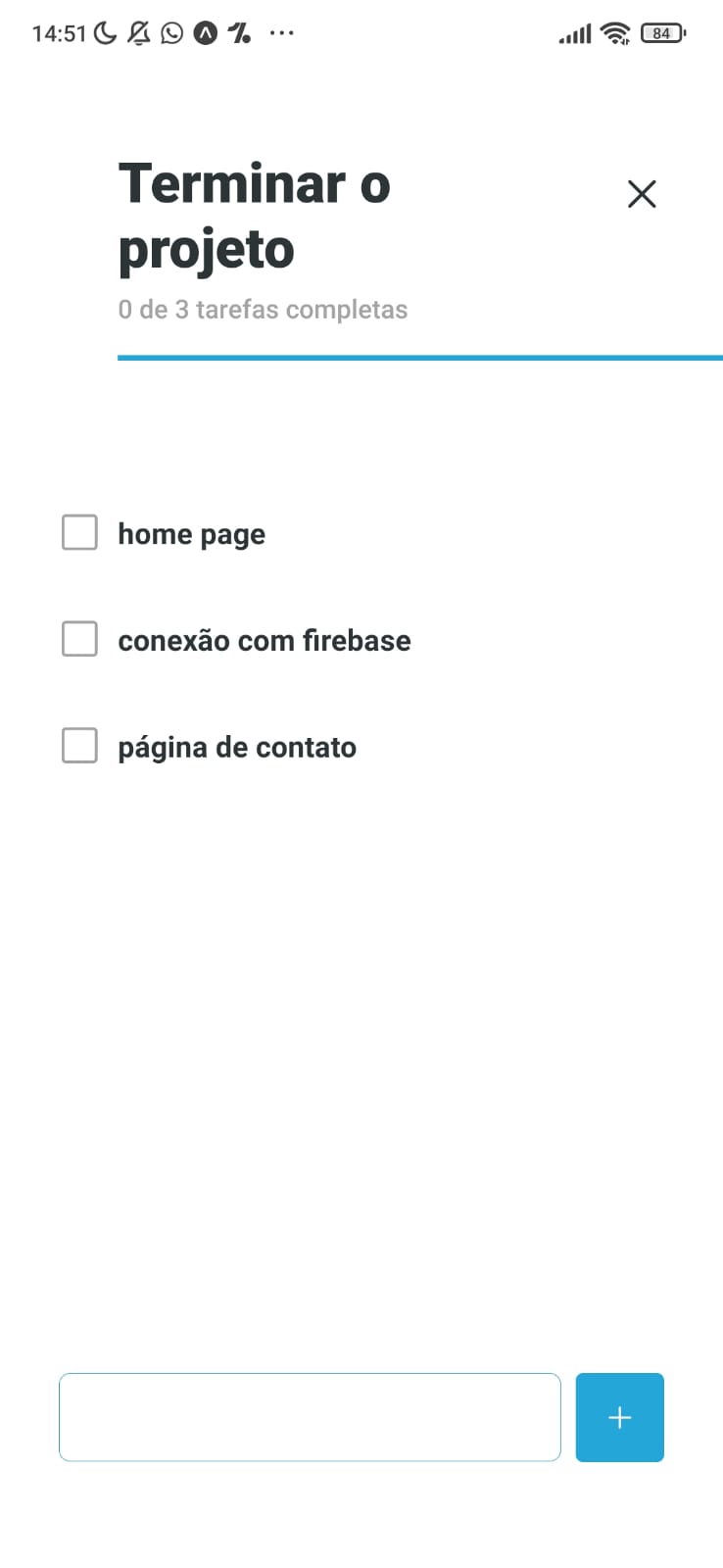Mark conexão com firebase as done
723x1568 pixels.
tap(79, 639)
